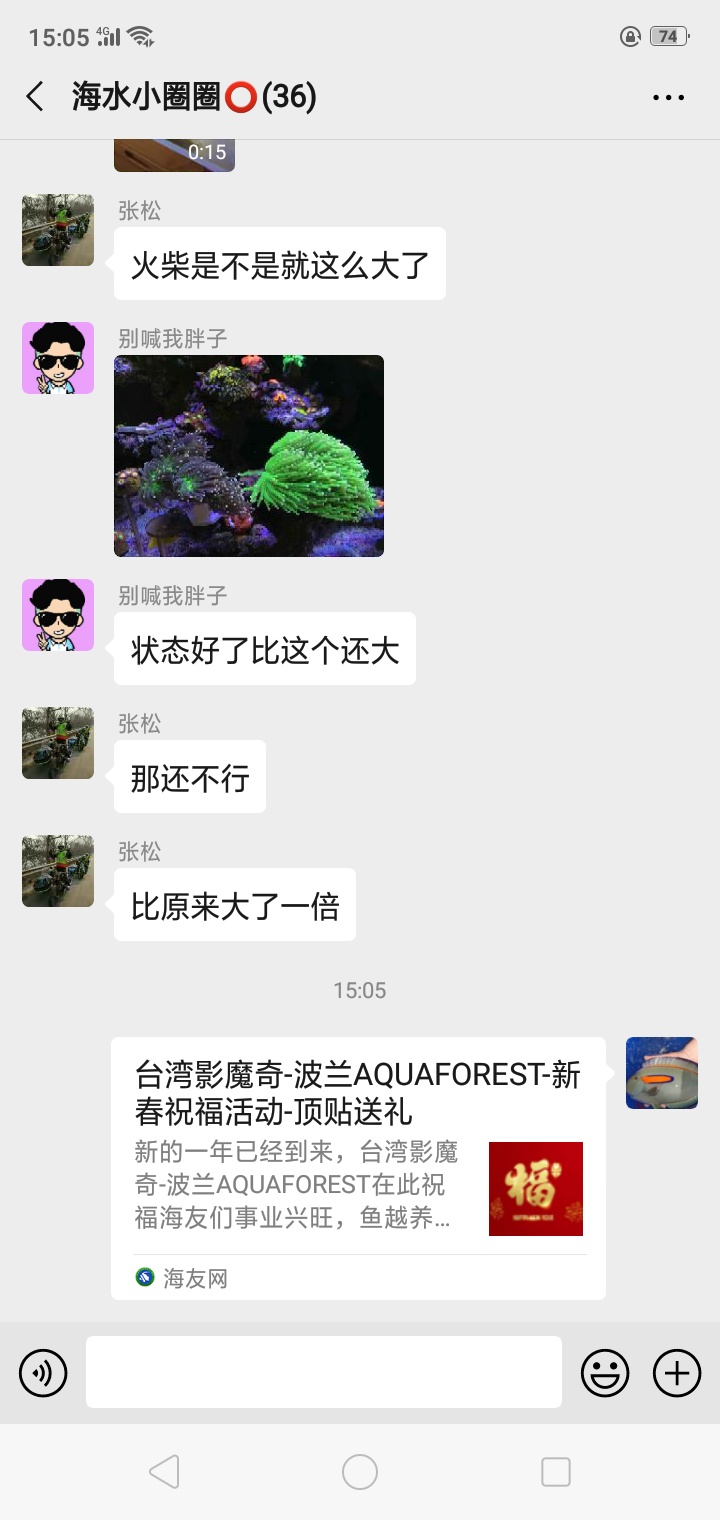
Task: Go to the home screen
Action: click(x=360, y=1472)
